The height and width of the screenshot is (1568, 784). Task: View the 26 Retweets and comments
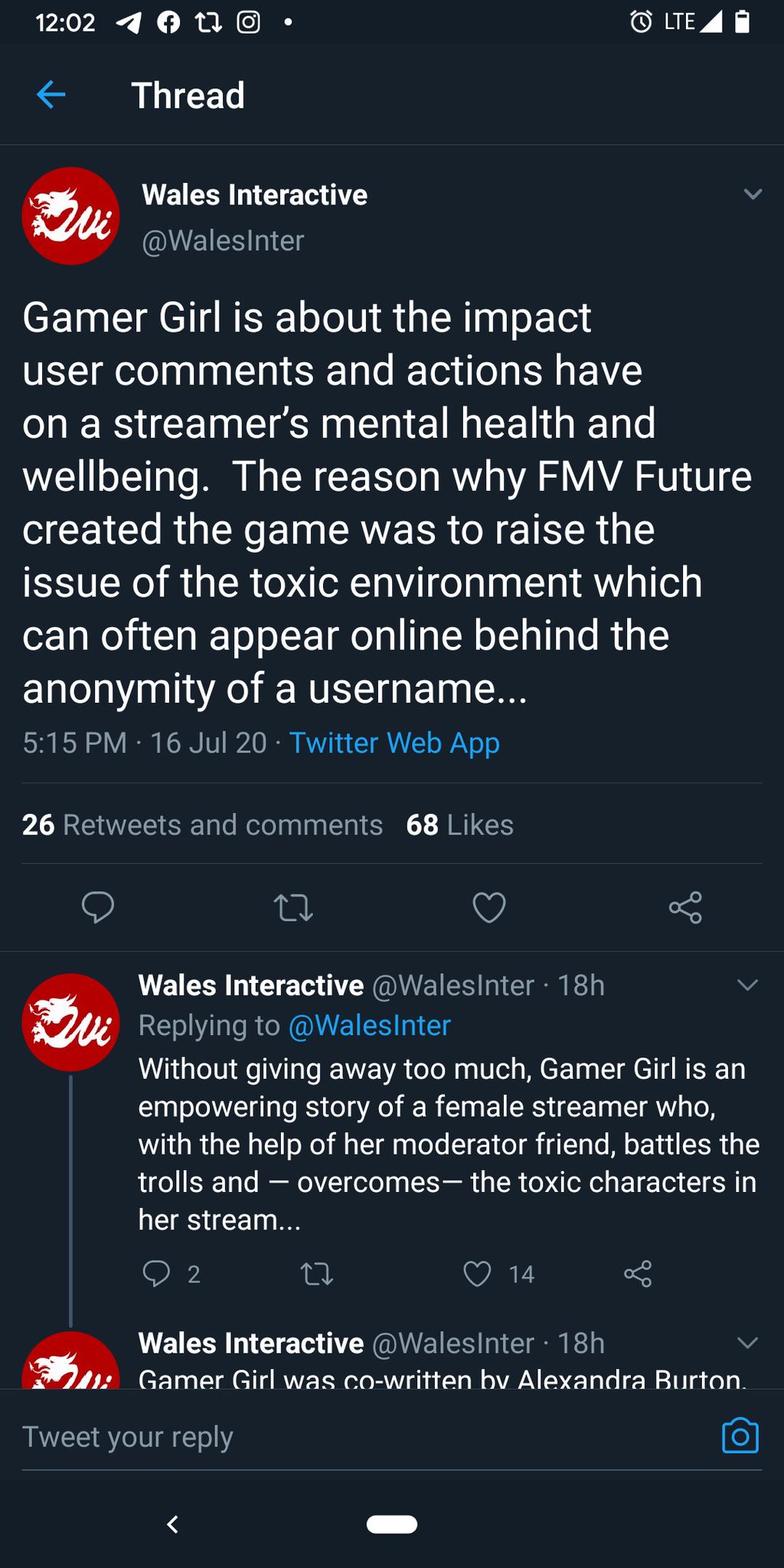click(202, 825)
